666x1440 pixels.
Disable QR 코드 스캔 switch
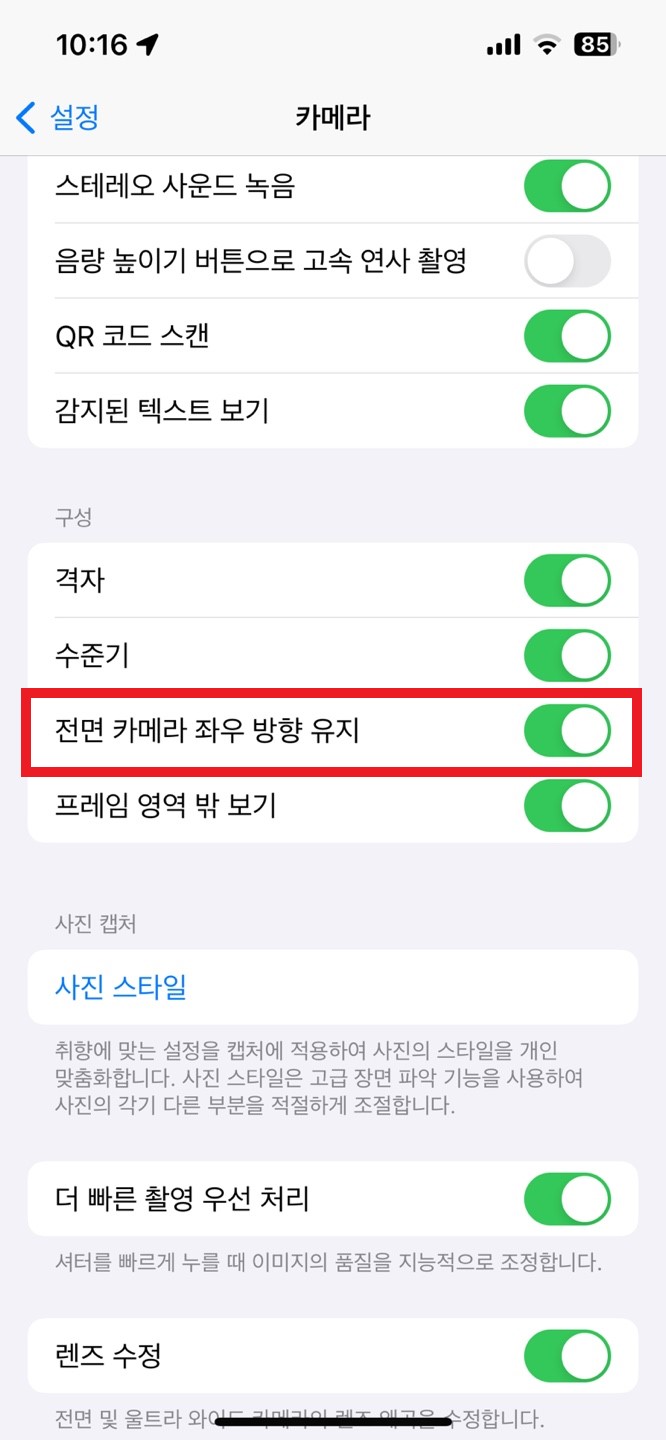567,336
